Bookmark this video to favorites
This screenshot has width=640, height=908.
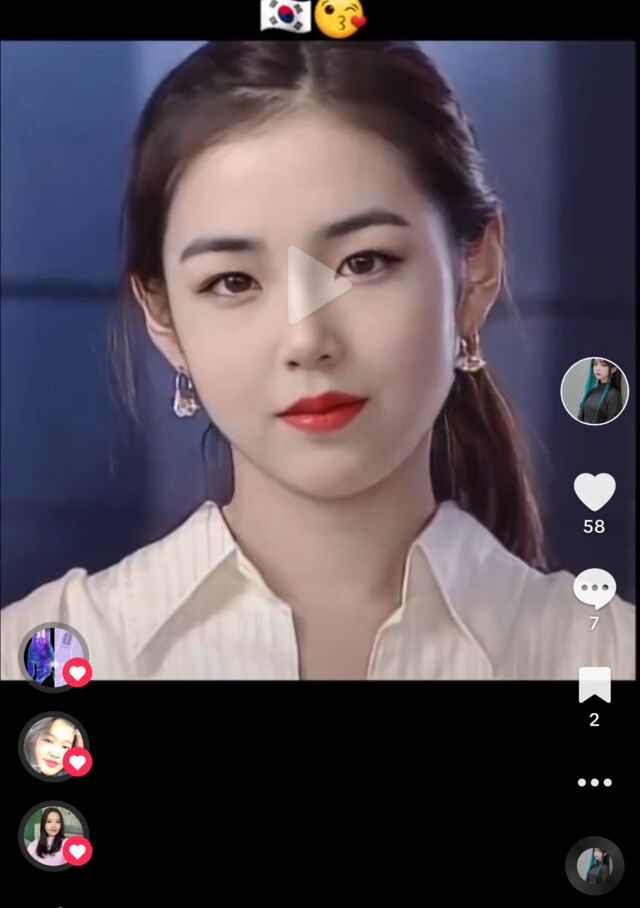(594, 685)
